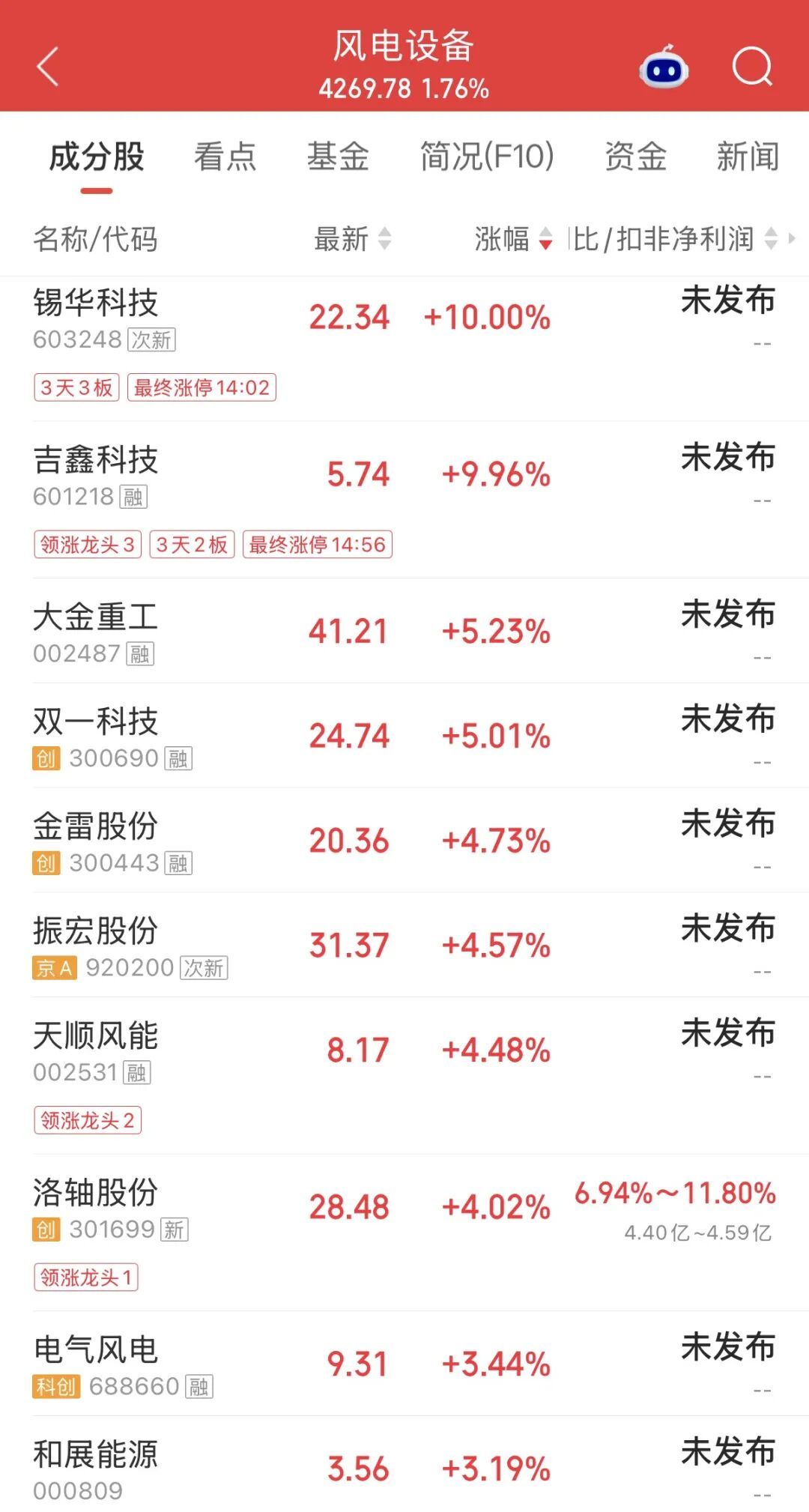Tap the back arrow
This screenshot has height=1512, width=809.
(48, 67)
